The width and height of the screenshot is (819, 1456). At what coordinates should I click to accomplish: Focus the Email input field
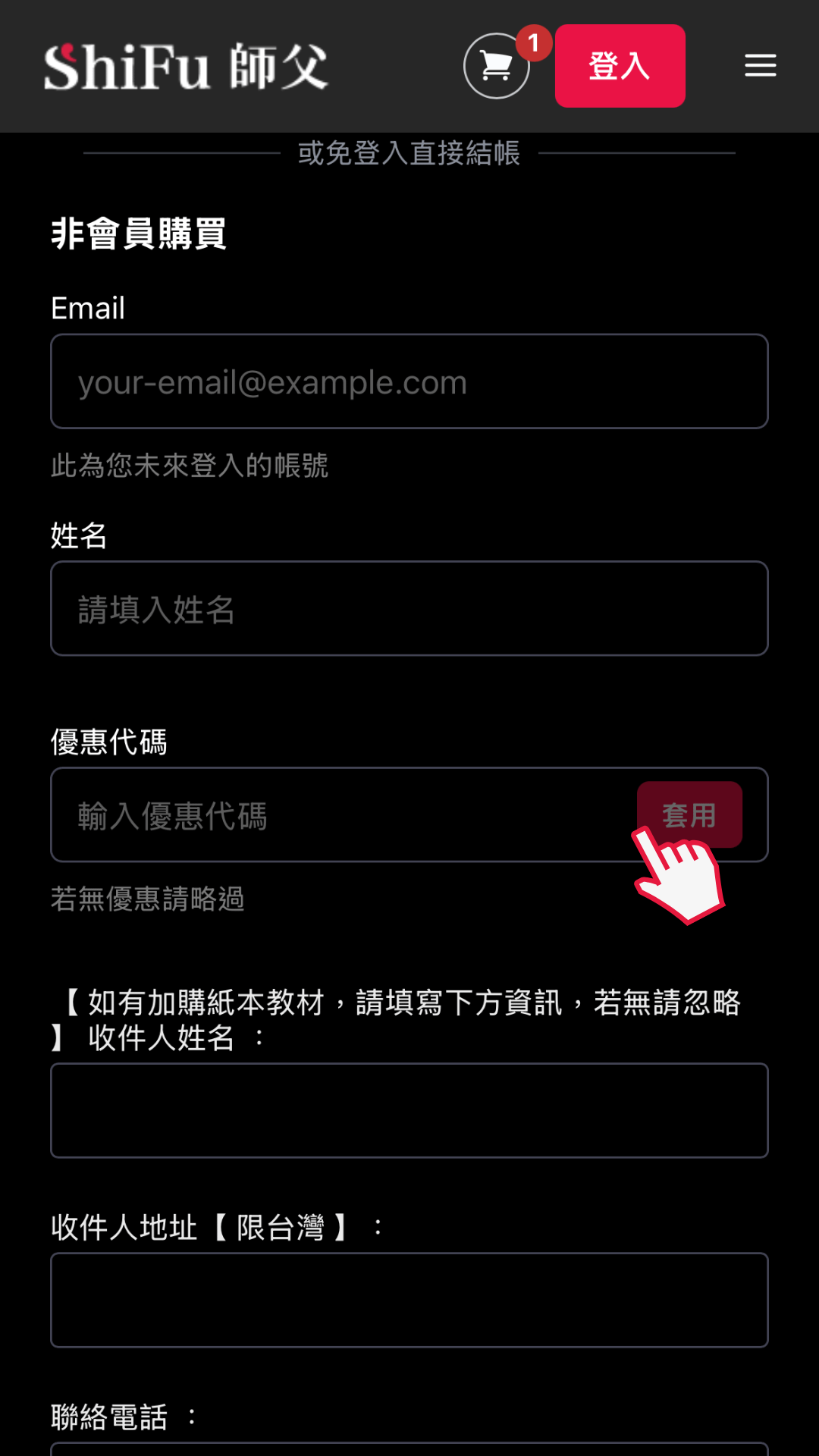(x=409, y=381)
